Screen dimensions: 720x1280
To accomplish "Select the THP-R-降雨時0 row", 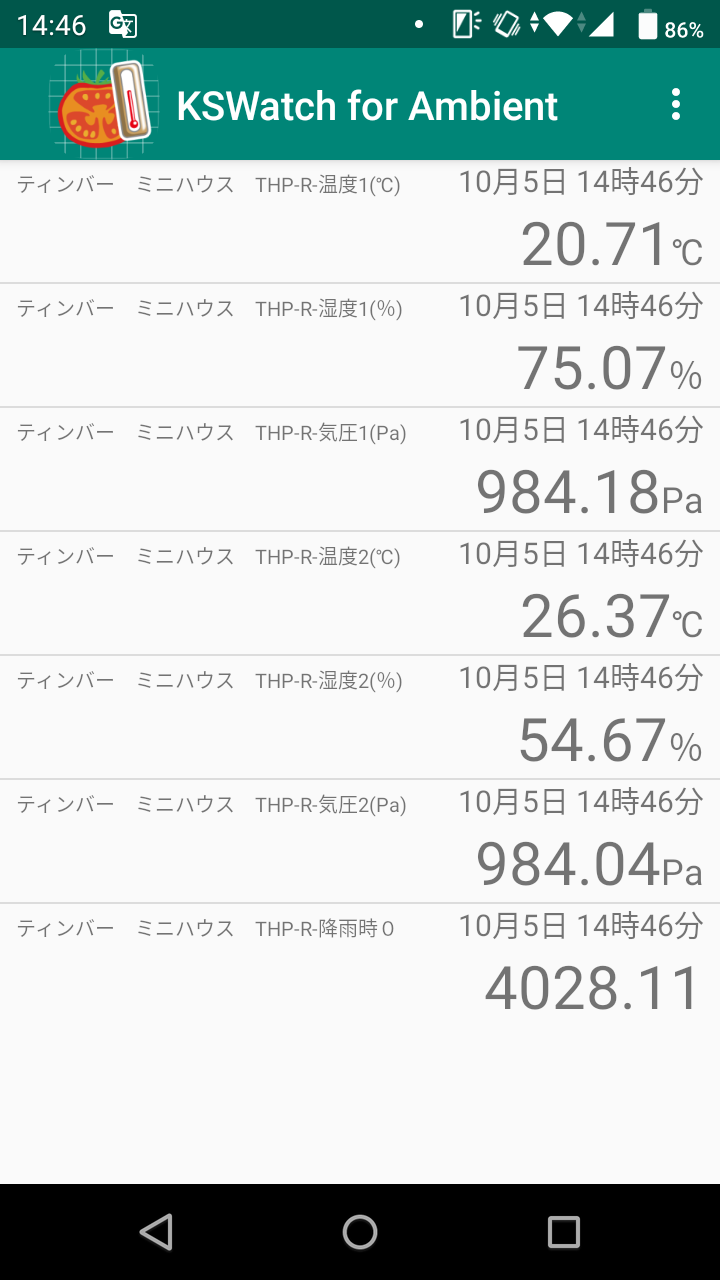I will 360,966.
